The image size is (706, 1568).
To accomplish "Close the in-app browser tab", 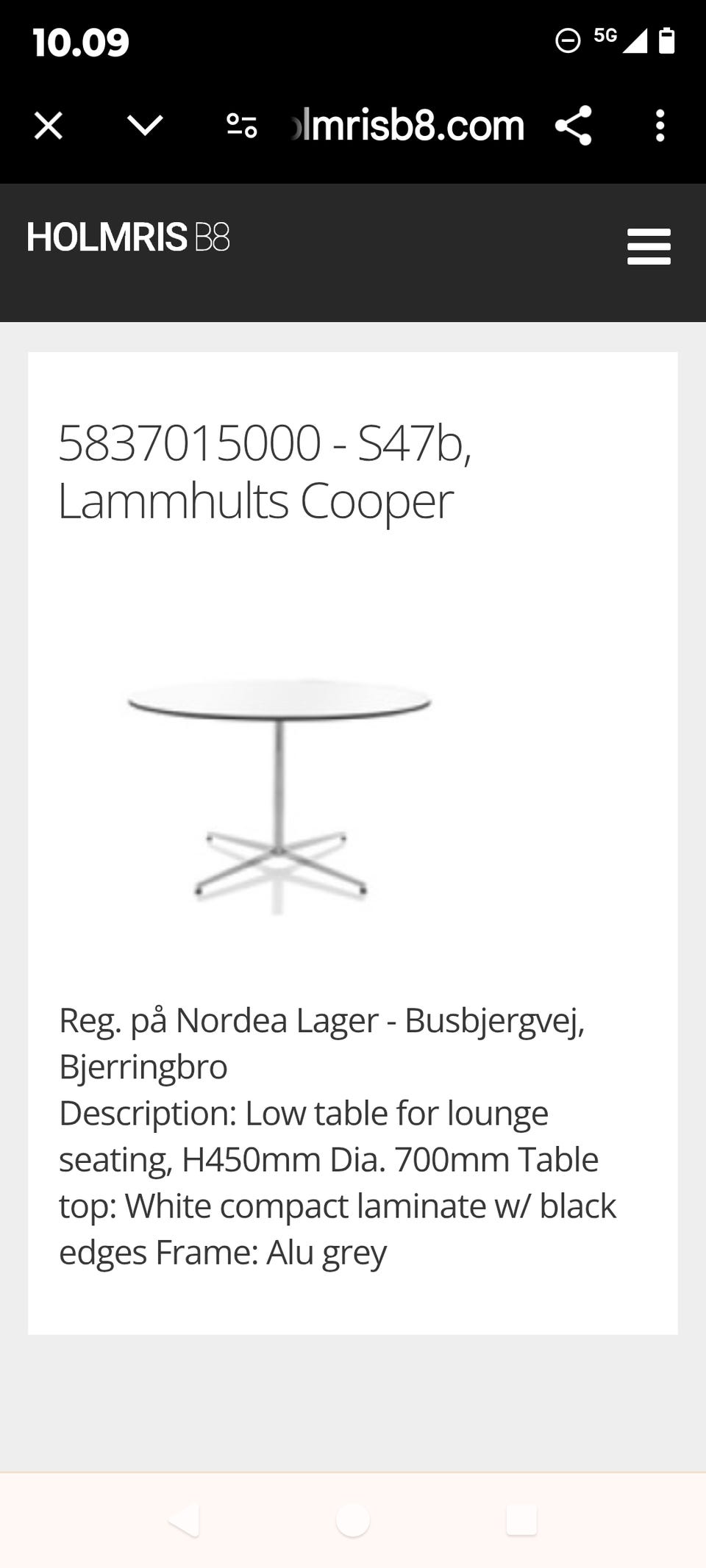I will click(49, 126).
